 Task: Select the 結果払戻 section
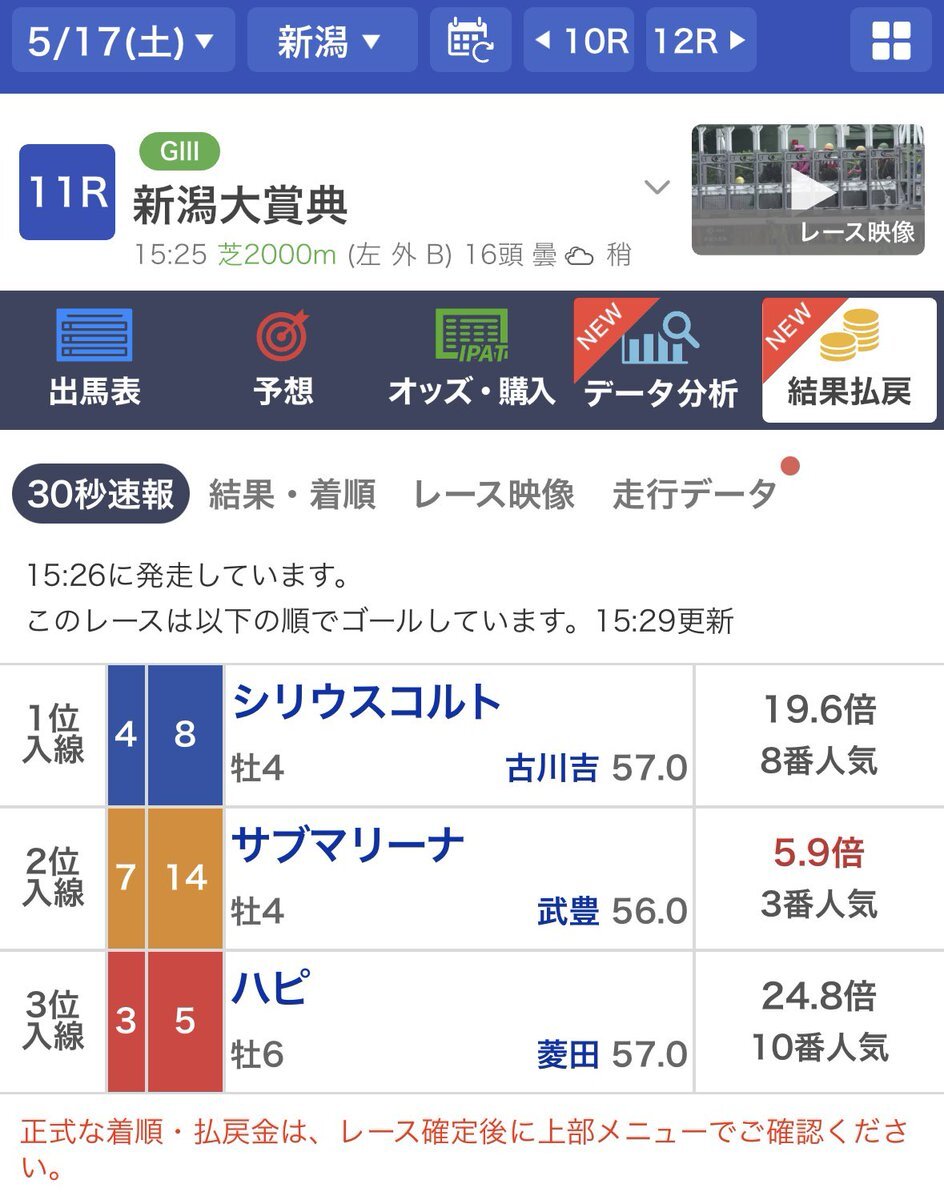849,360
